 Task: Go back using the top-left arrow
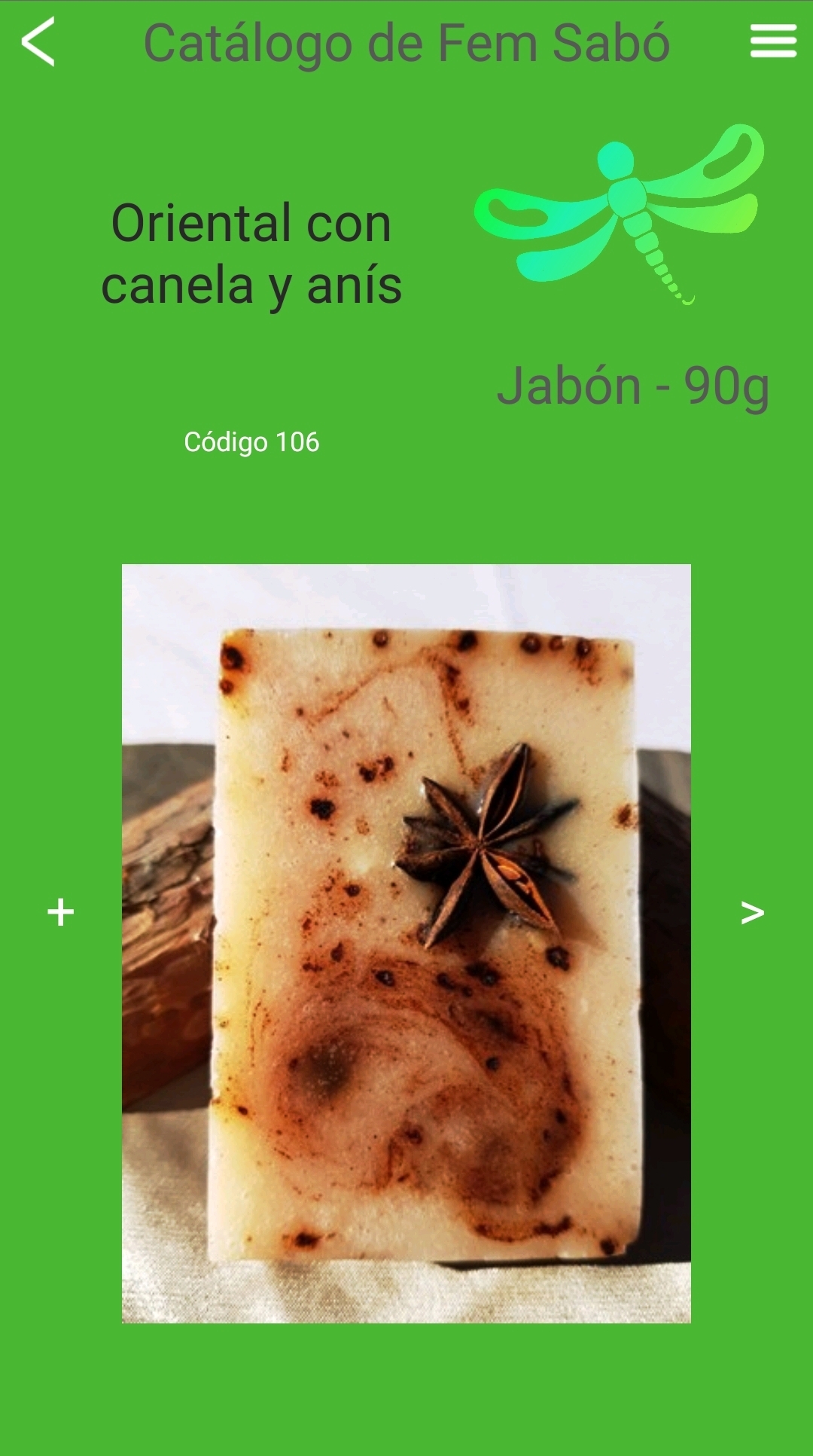[x=38, y=41]
